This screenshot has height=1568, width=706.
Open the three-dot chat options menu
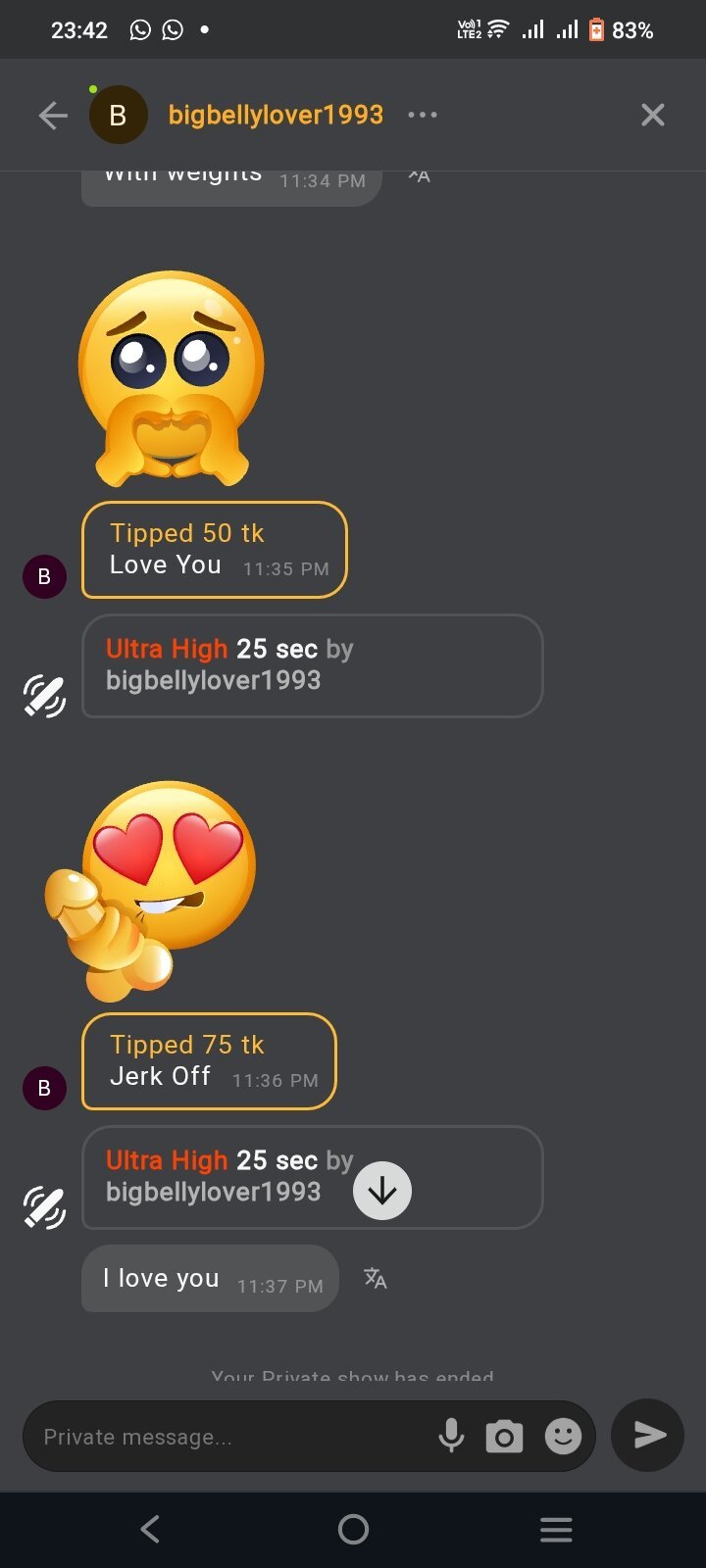coord(423,115)
